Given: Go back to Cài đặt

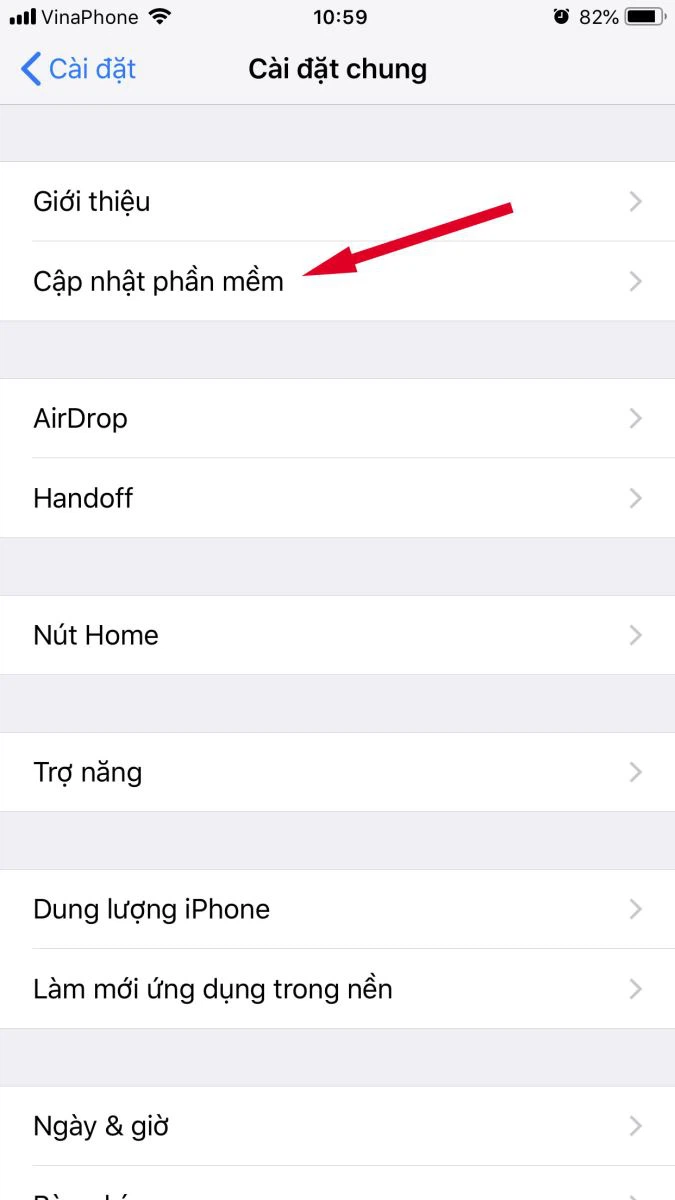Looking at the screenshot, I should click(x=78, y=69).
